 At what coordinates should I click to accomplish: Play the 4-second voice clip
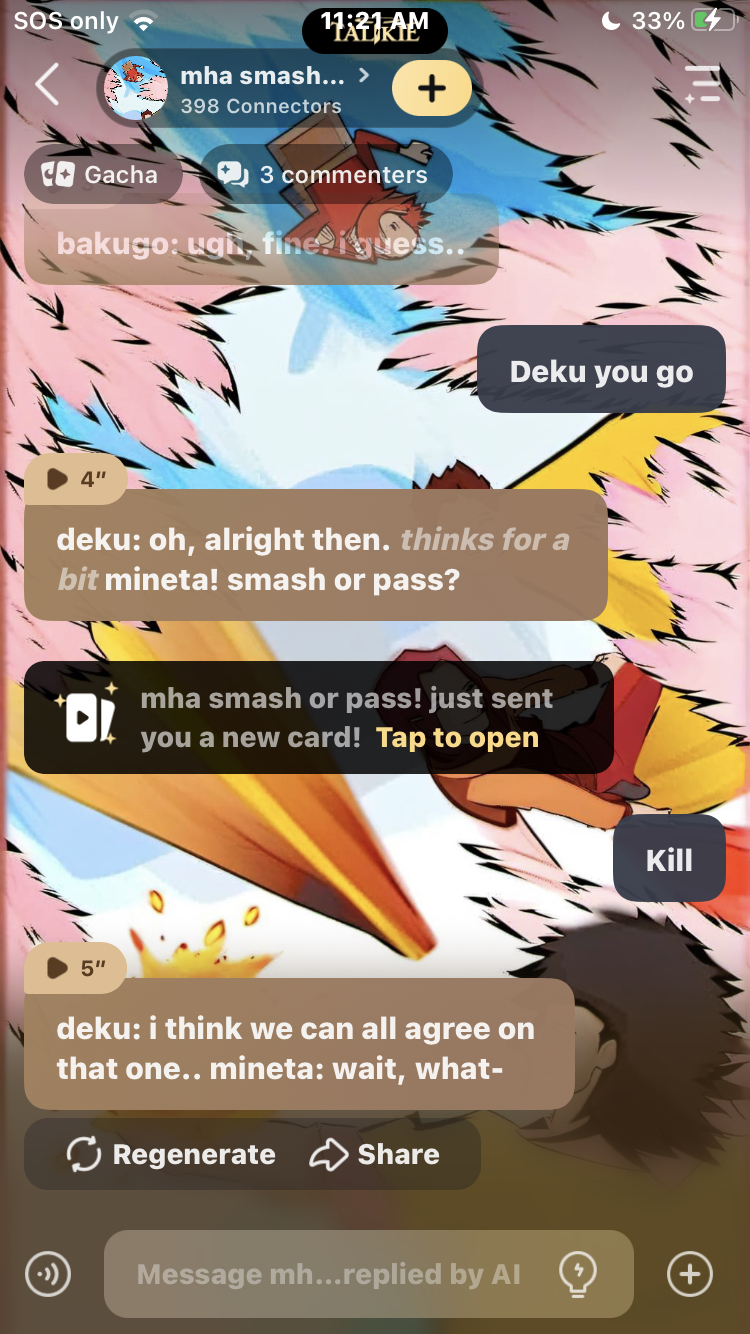tap(76, 479)
